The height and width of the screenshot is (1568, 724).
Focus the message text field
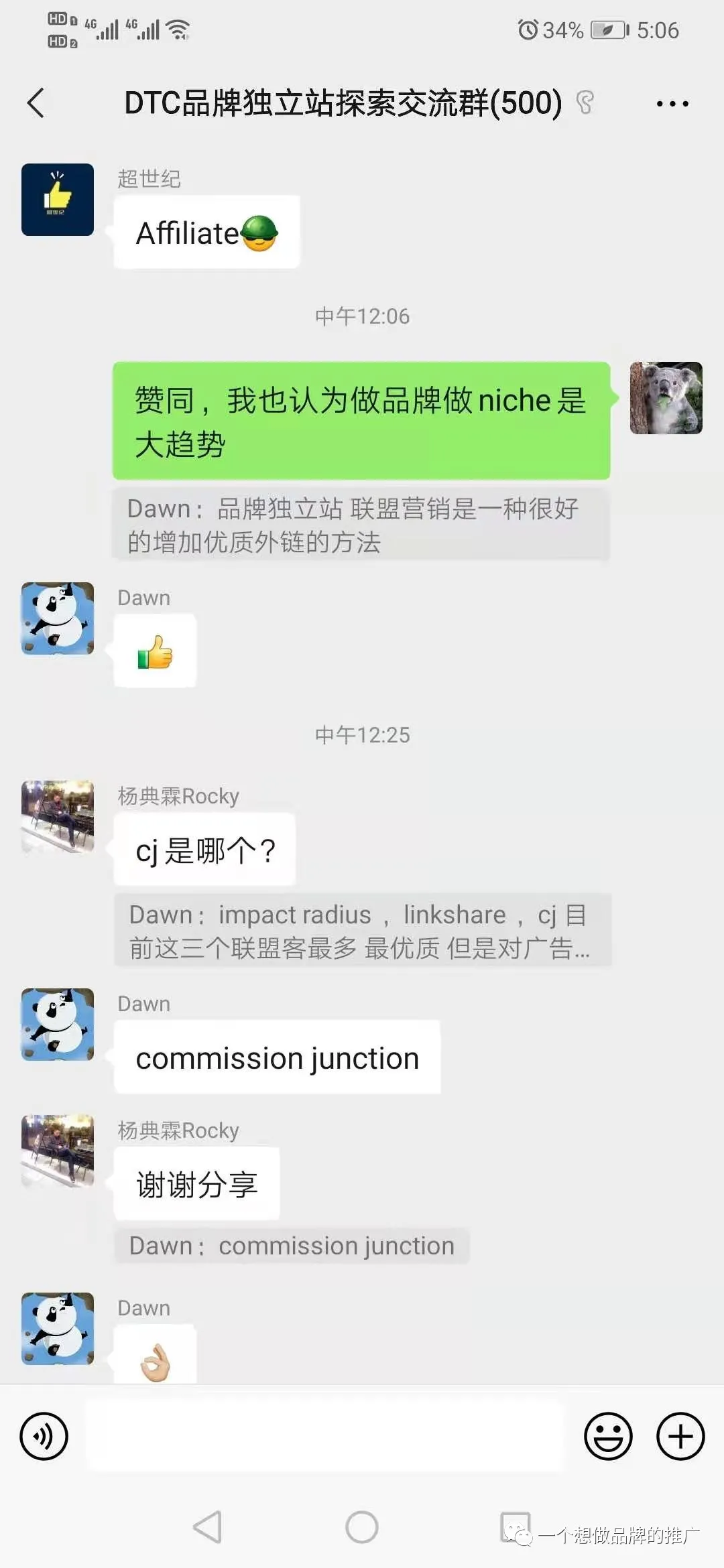pyautogui.click(x=325, y=1436)
